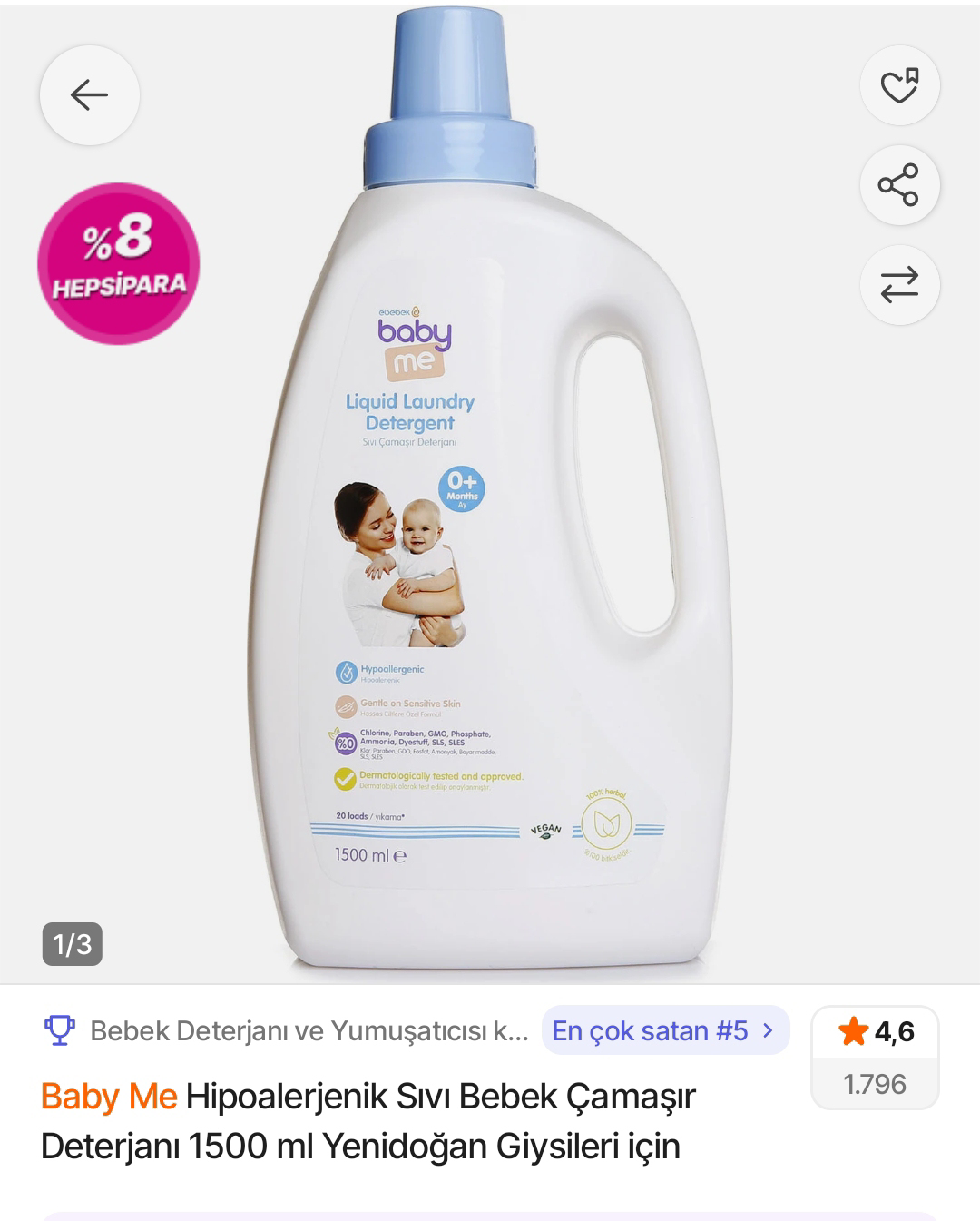Open the Baby Me brand link
Screen dimensions: 980x1221
[109, 1097]
